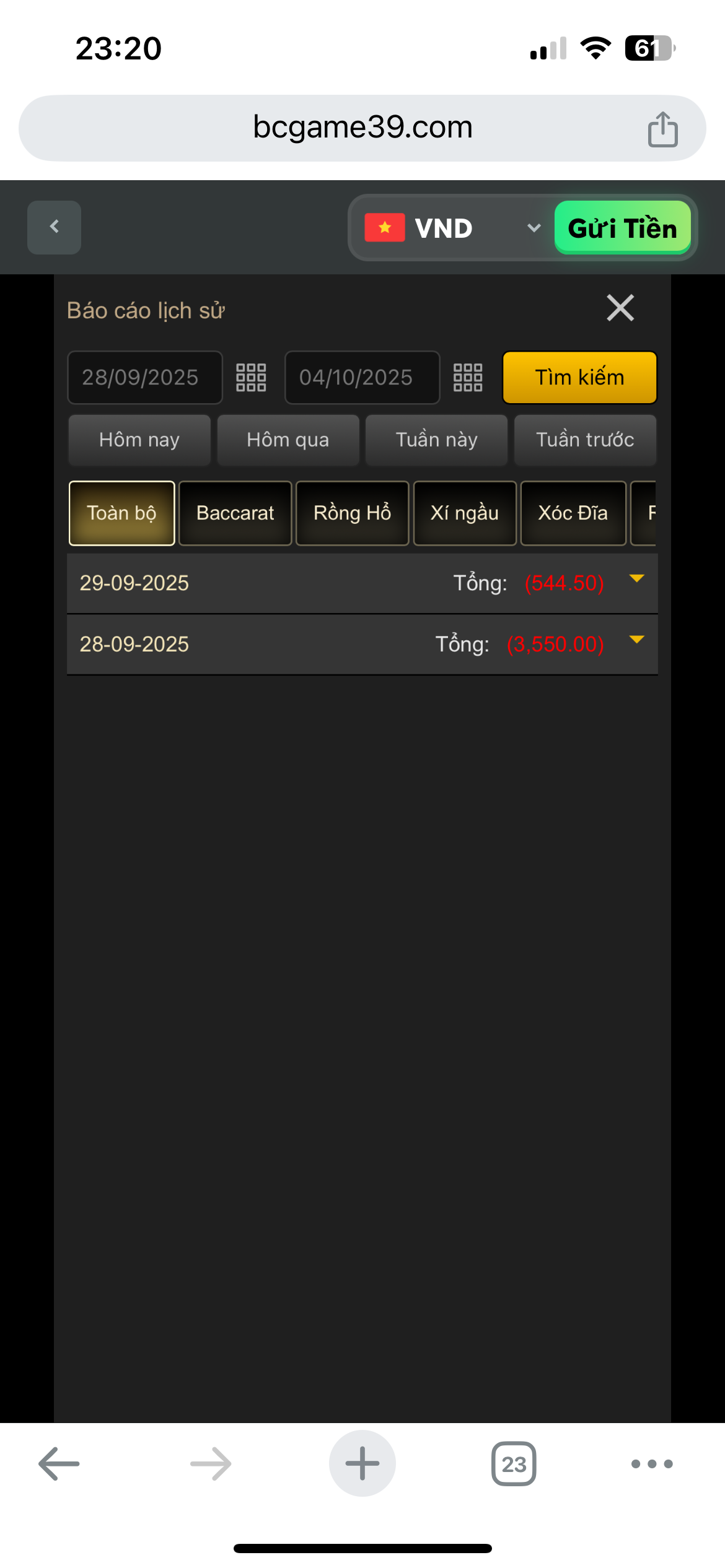Open the calendar picker beside the end date
This screenshot has height=1568, width=725.
[x=468, y=377]
